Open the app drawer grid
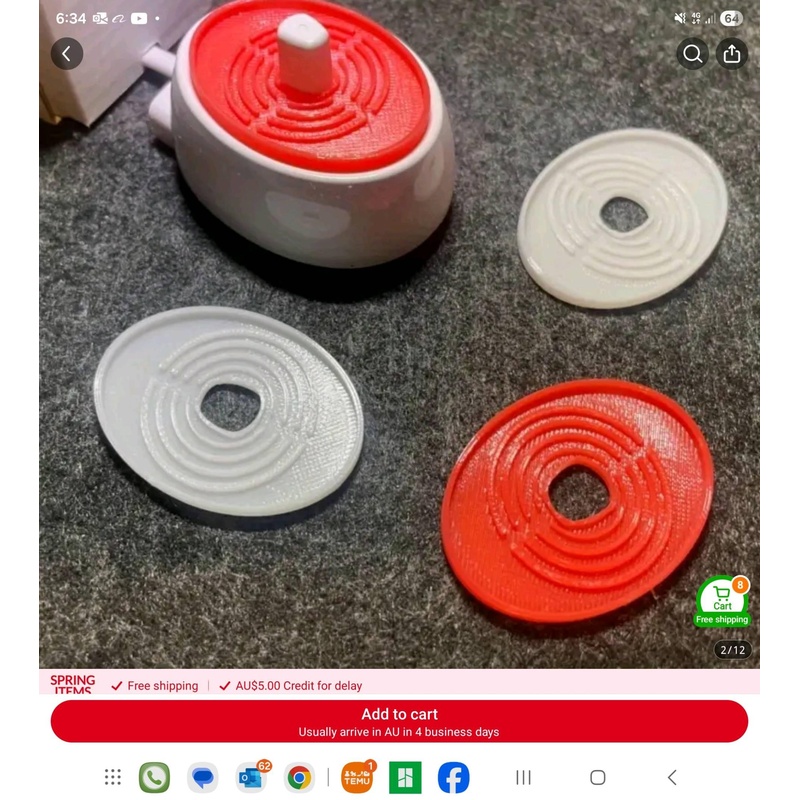 tap(113, 777)
